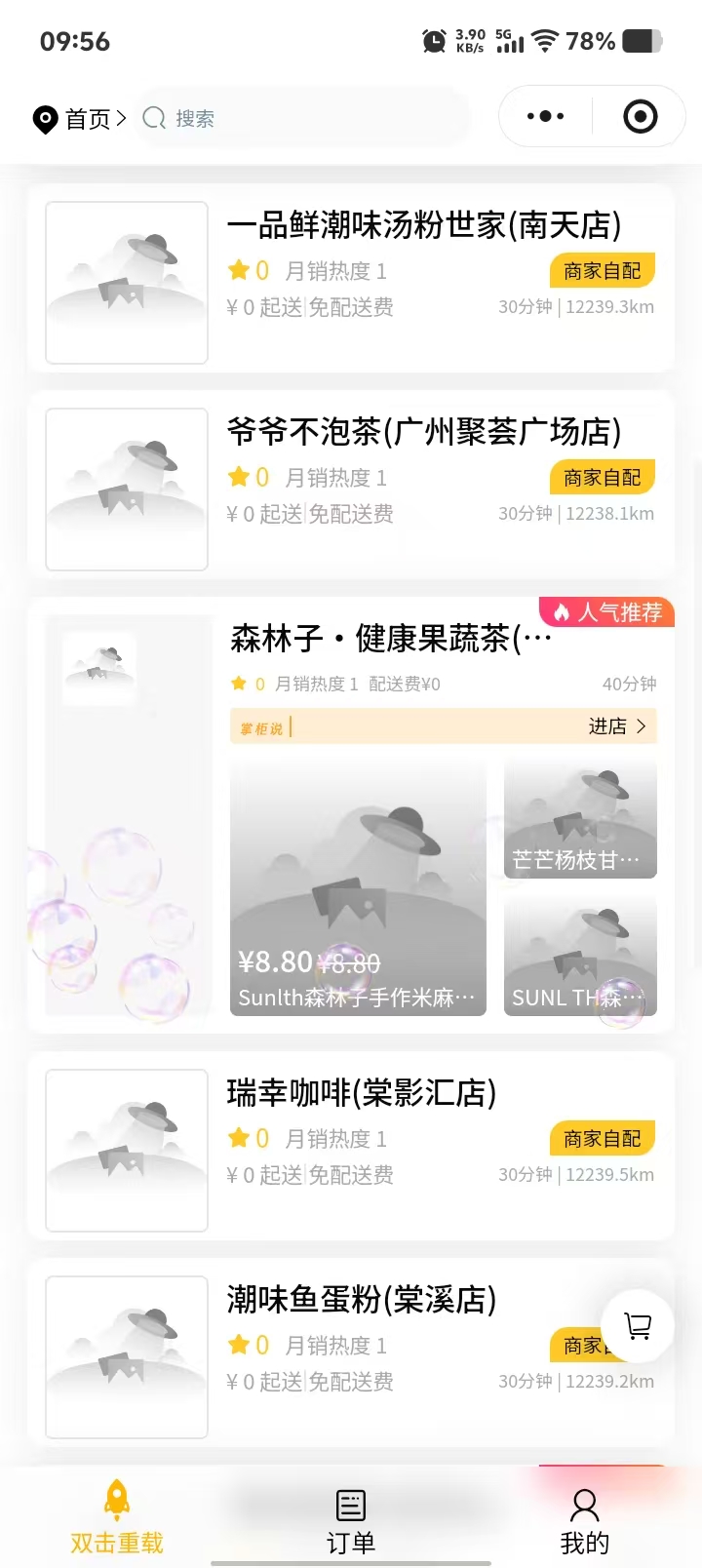Open the floating shopping cart

(x=638, y=1326)
